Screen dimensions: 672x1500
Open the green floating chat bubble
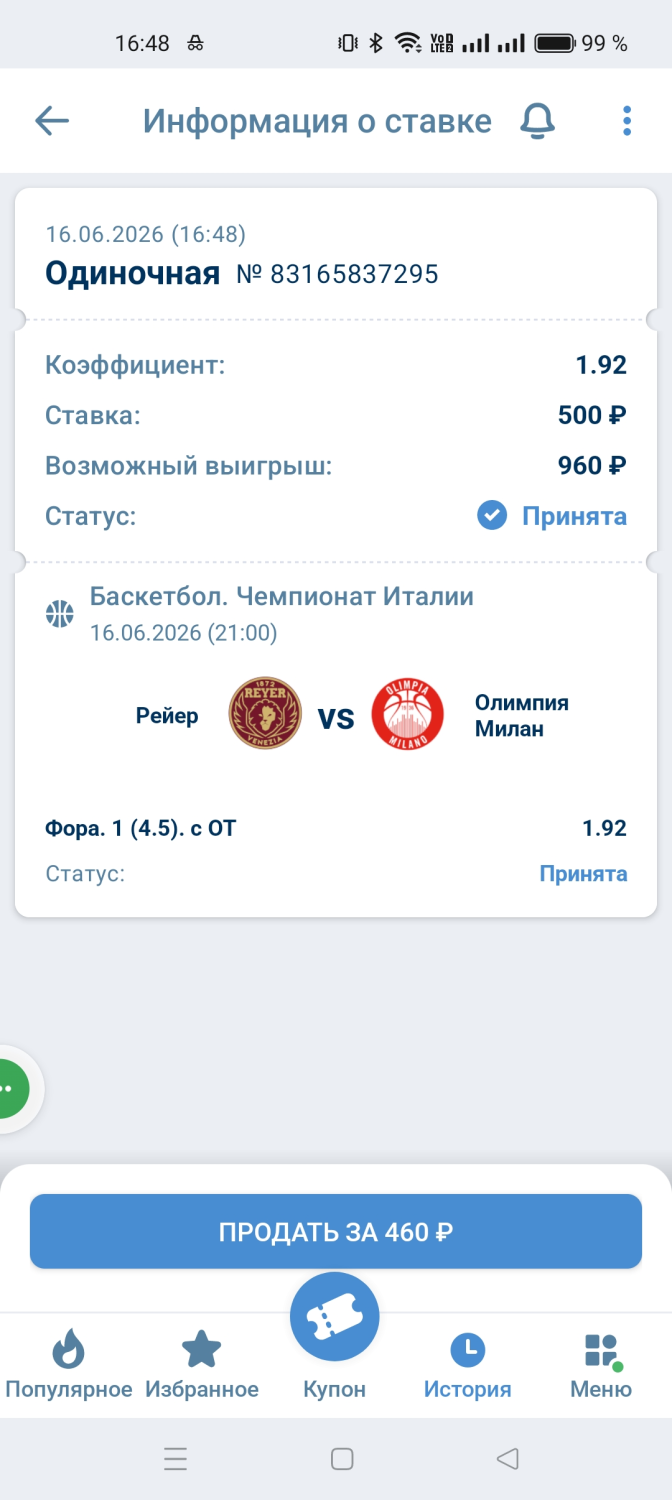pos(12,1088)
